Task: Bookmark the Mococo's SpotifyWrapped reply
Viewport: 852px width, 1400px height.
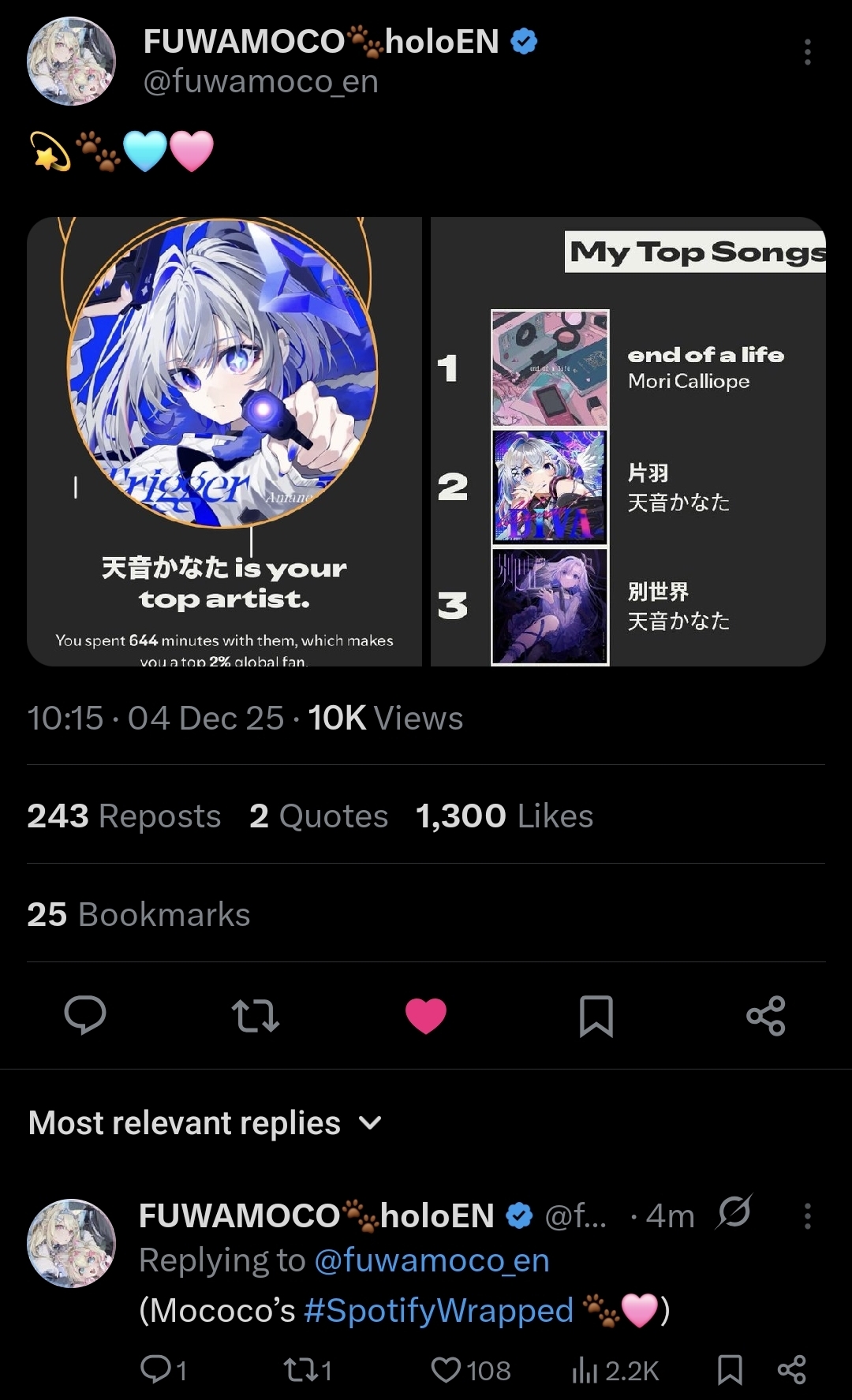Action: click(730, 1370)
